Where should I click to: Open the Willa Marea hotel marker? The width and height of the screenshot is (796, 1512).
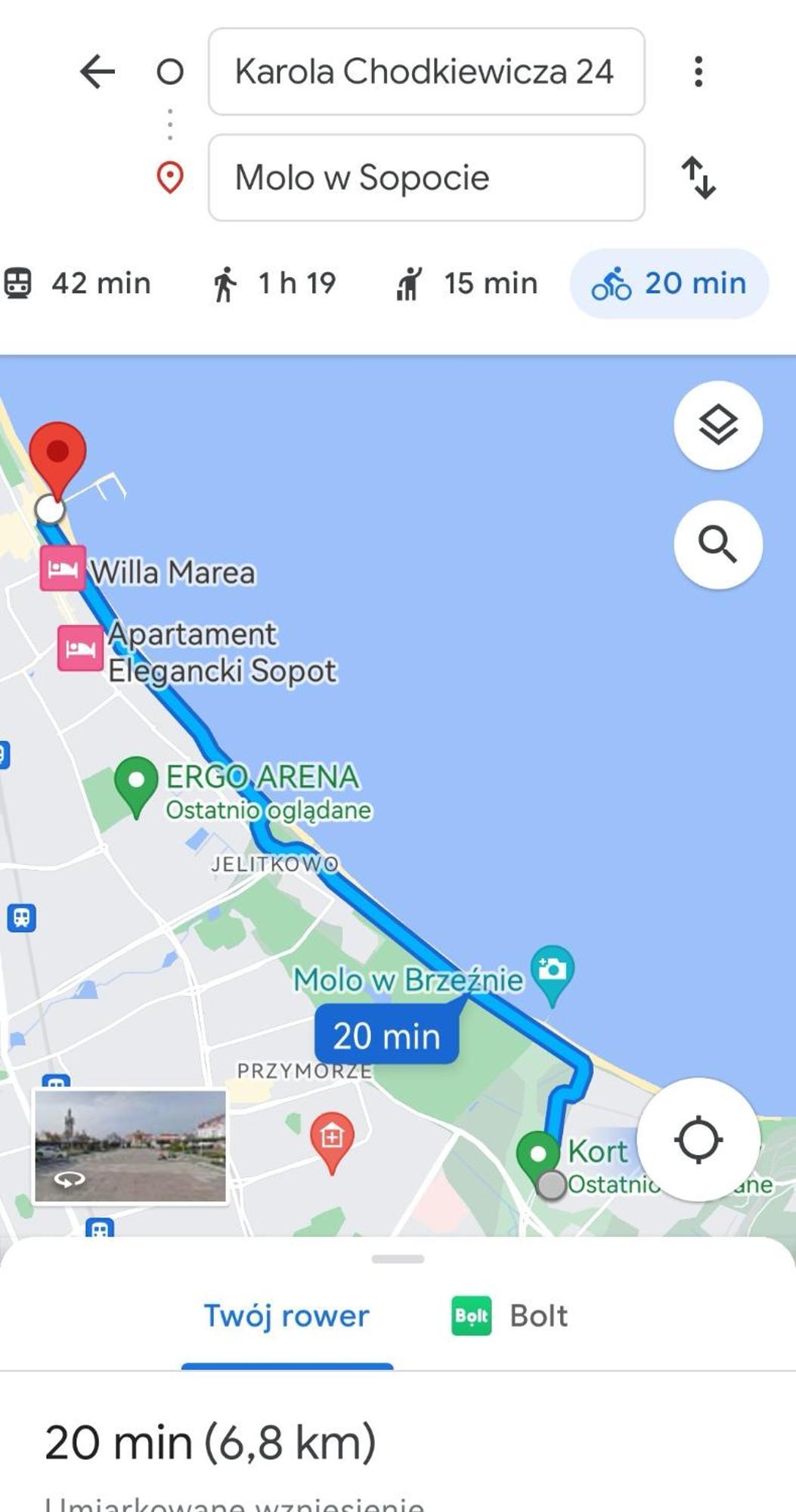click(63, 569)
